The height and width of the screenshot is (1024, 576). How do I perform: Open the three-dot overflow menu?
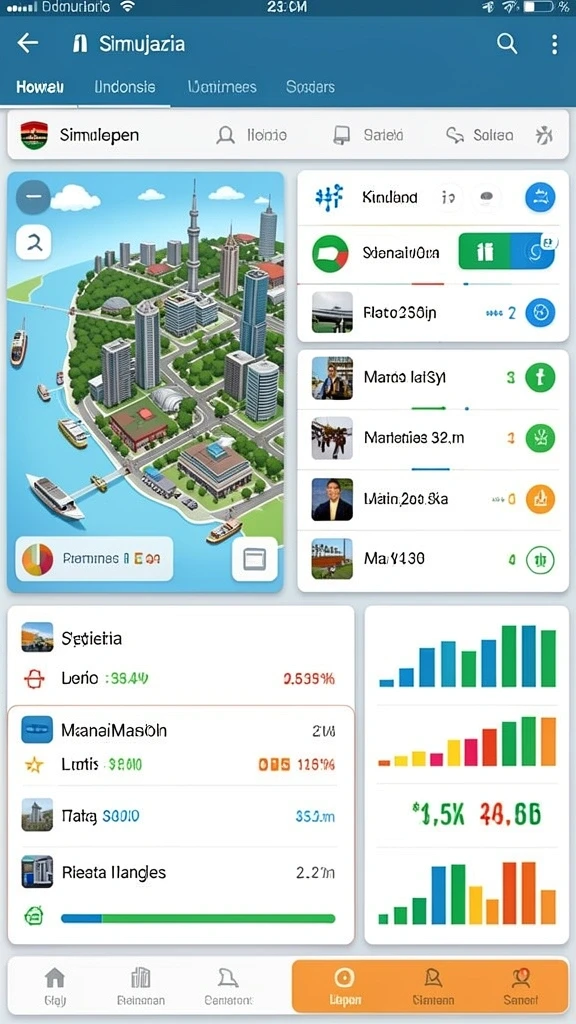coord(554,44)
